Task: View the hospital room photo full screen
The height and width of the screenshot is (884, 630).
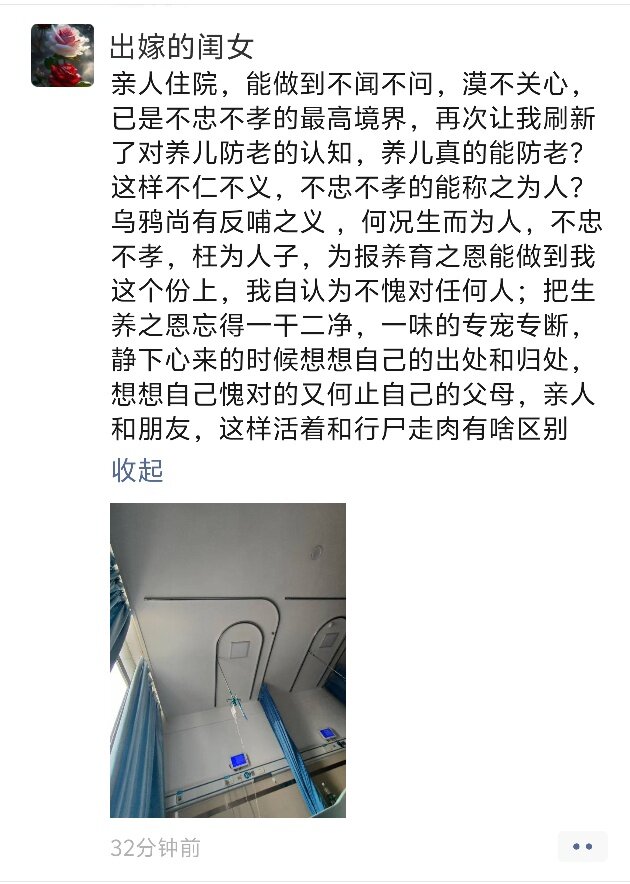Action: pos(228,660)
